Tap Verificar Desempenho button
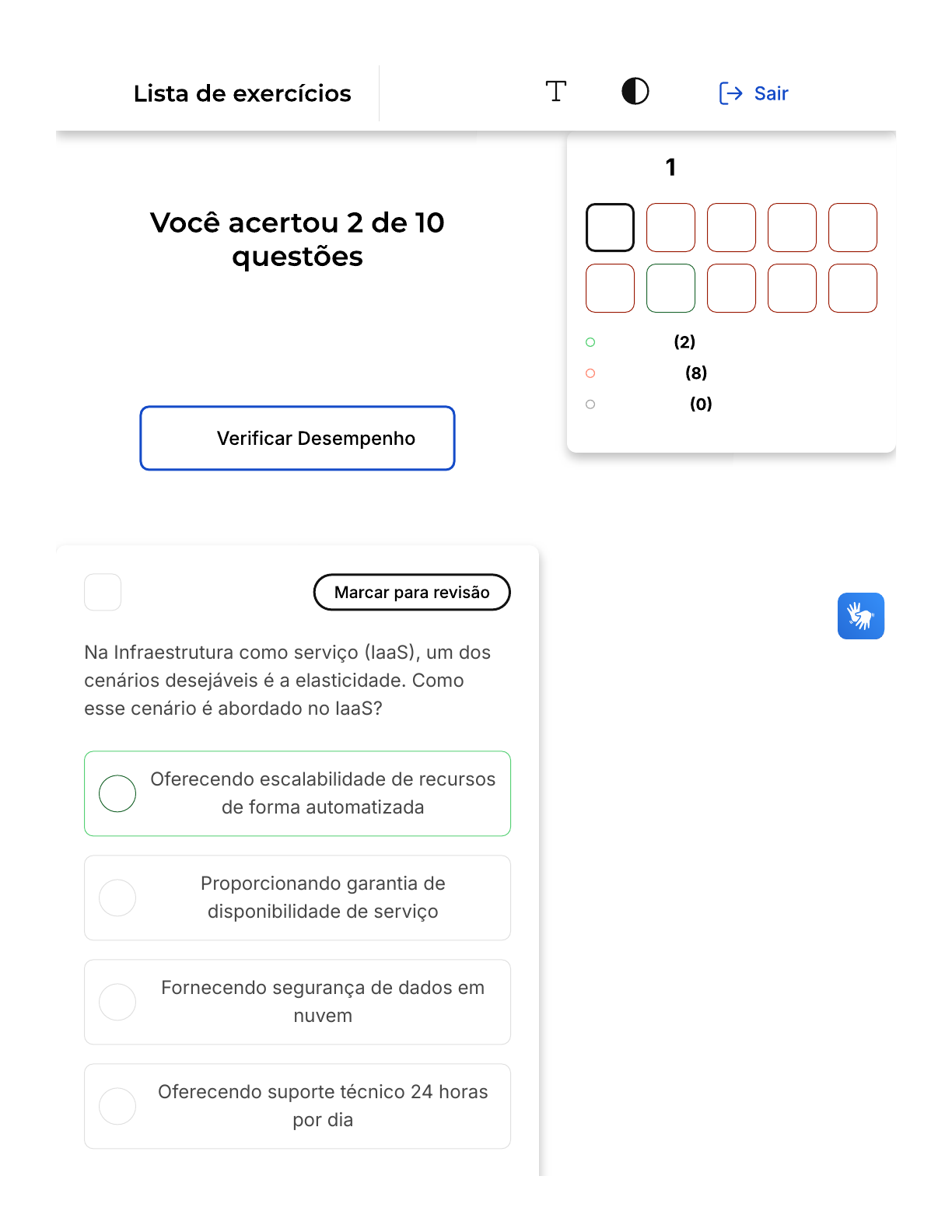This screenshot has width=952, height=1232. (297, 438)
